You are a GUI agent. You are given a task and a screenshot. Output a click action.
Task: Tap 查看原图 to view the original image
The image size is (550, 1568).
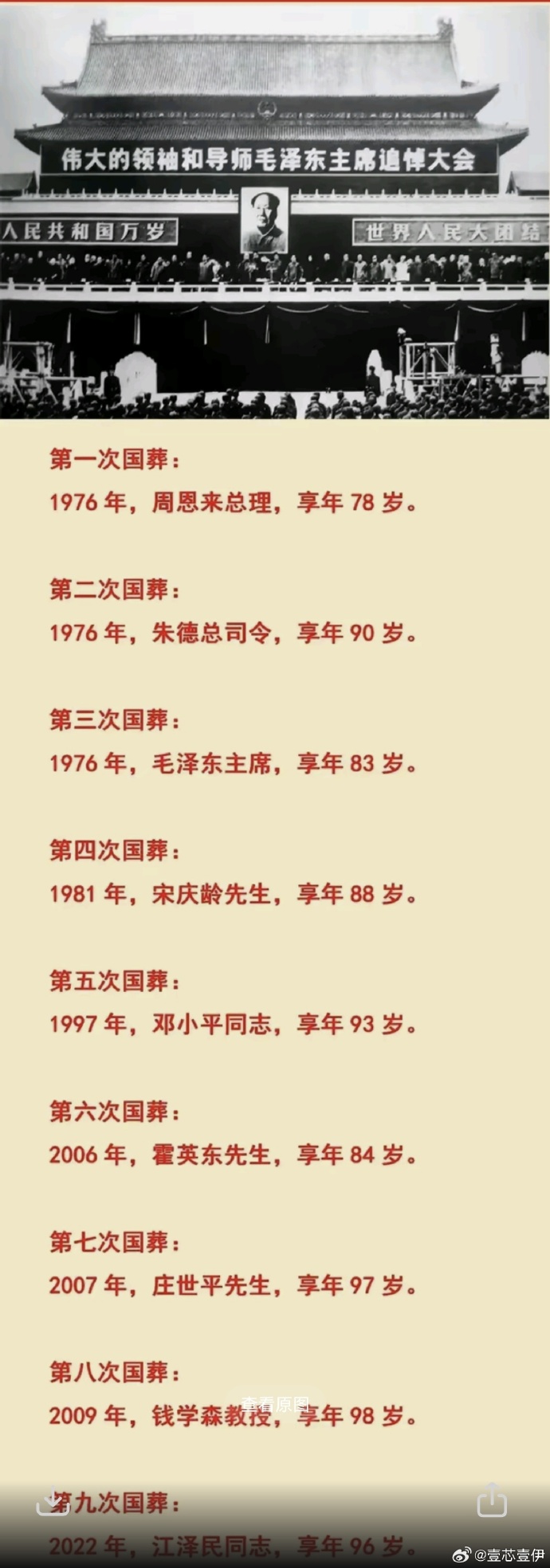(x=275, y=1404)
